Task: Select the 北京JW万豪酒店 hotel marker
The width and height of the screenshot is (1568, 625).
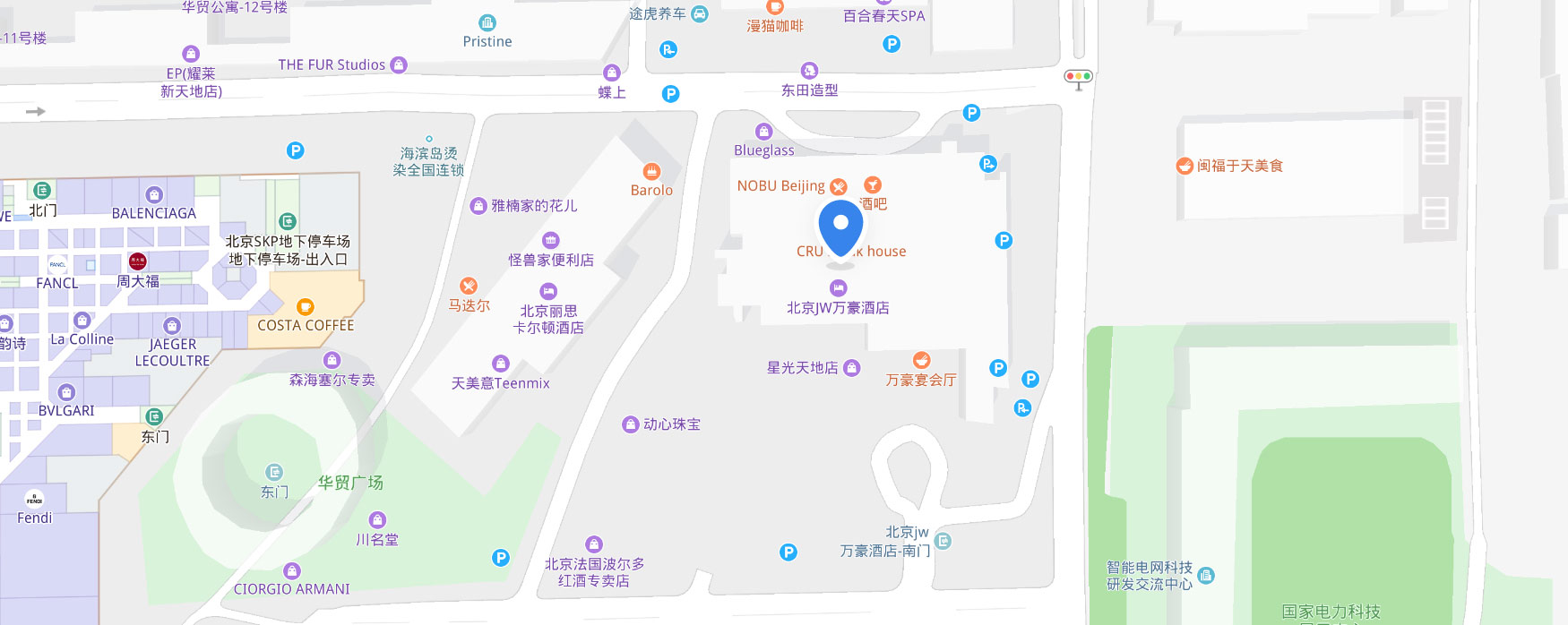Action: coord(839,288)
